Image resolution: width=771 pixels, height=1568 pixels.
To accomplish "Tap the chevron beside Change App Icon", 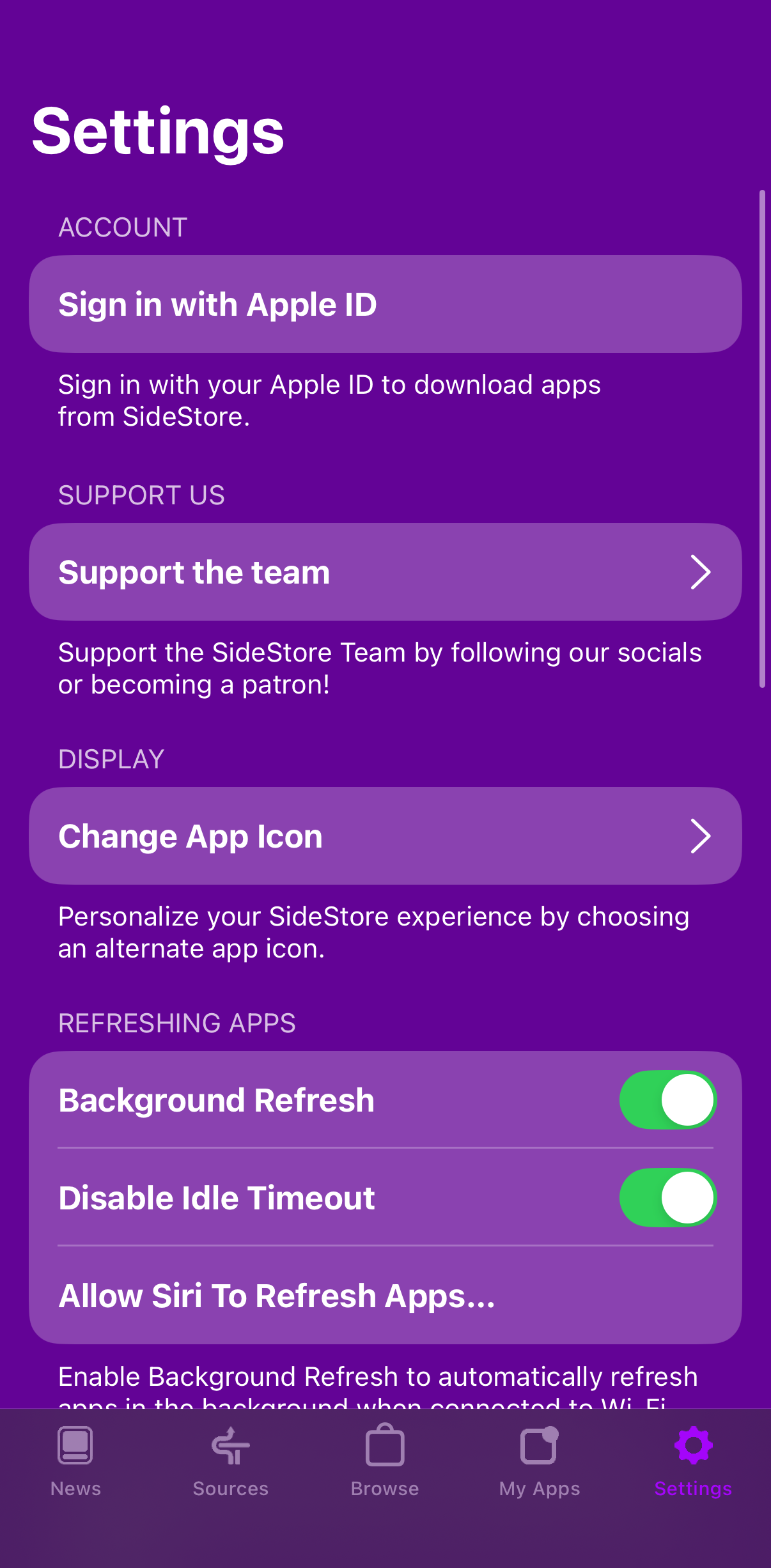I will (x=701, y=835).
